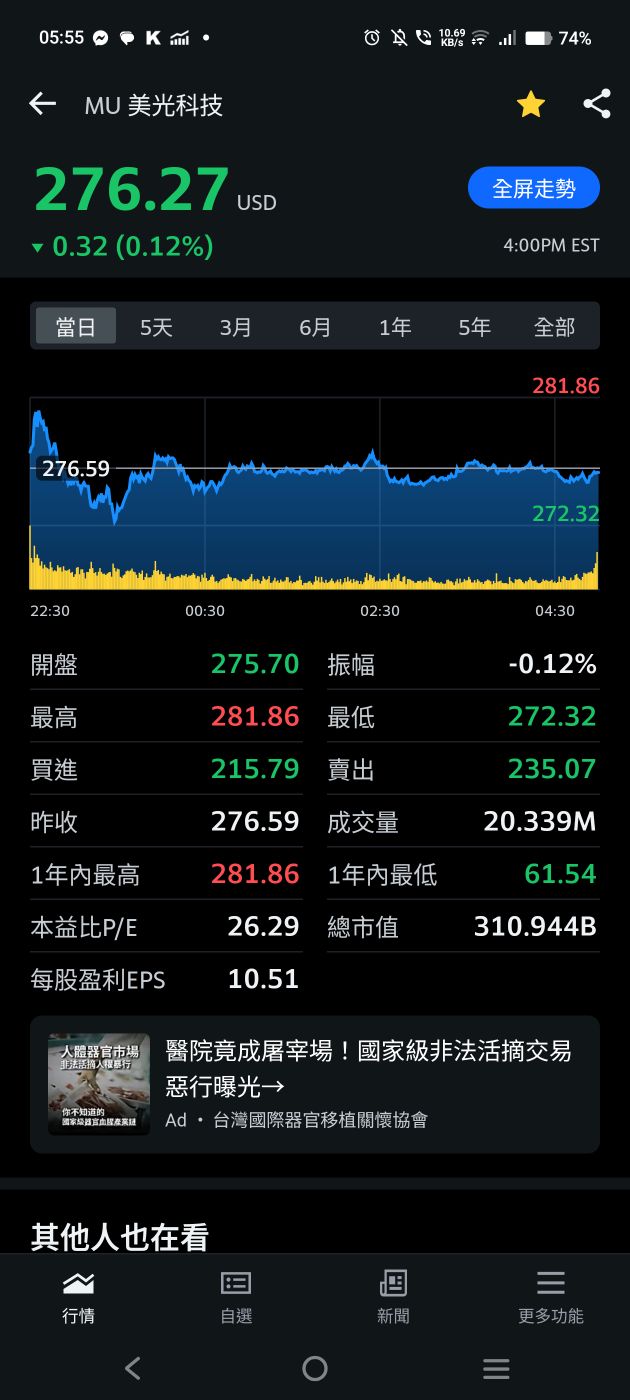Image resolution: width=630 pixels, height=1400 pixels.
Task: Show the 6月 chart range
Action: pyautogui.click(x=315, y=327)
